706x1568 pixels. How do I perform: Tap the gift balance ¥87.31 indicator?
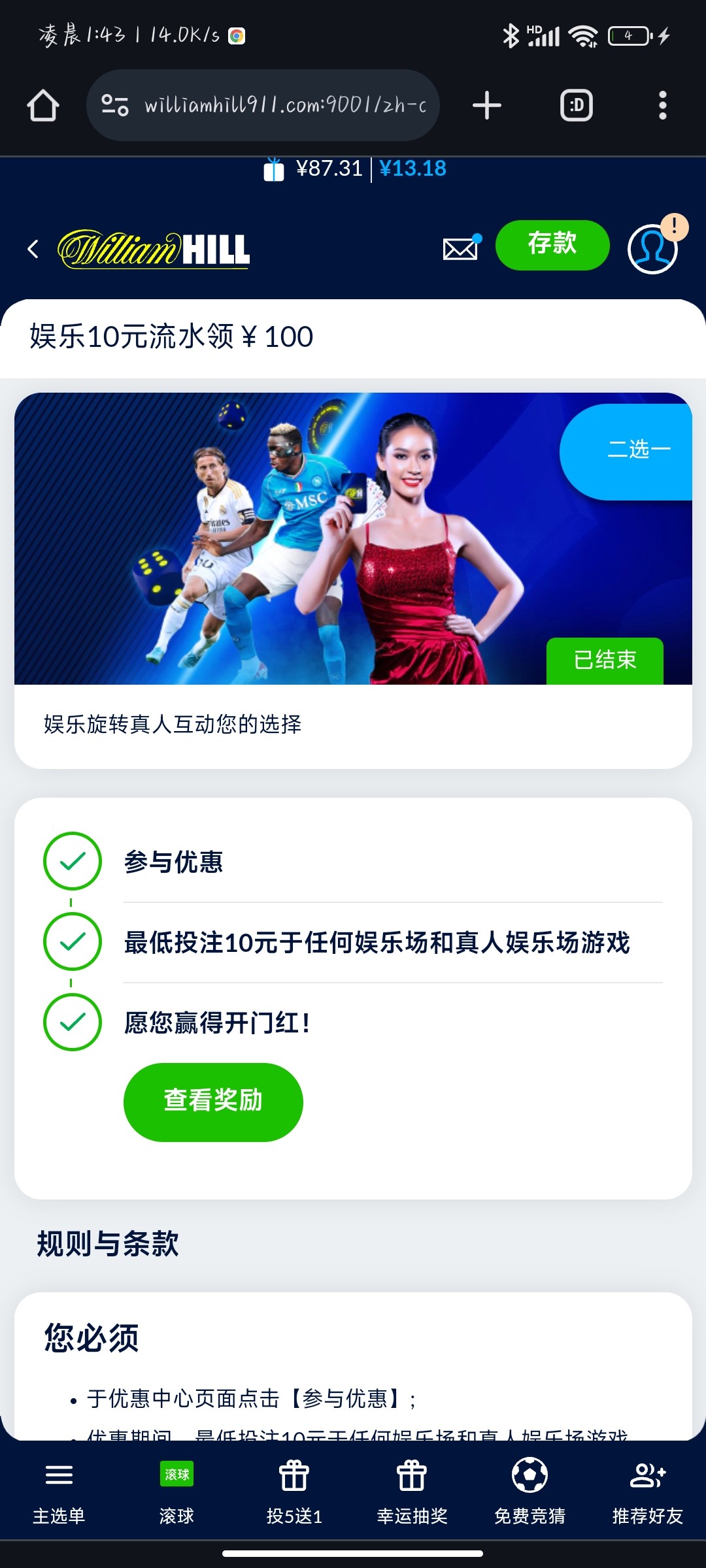pos(314,169)
